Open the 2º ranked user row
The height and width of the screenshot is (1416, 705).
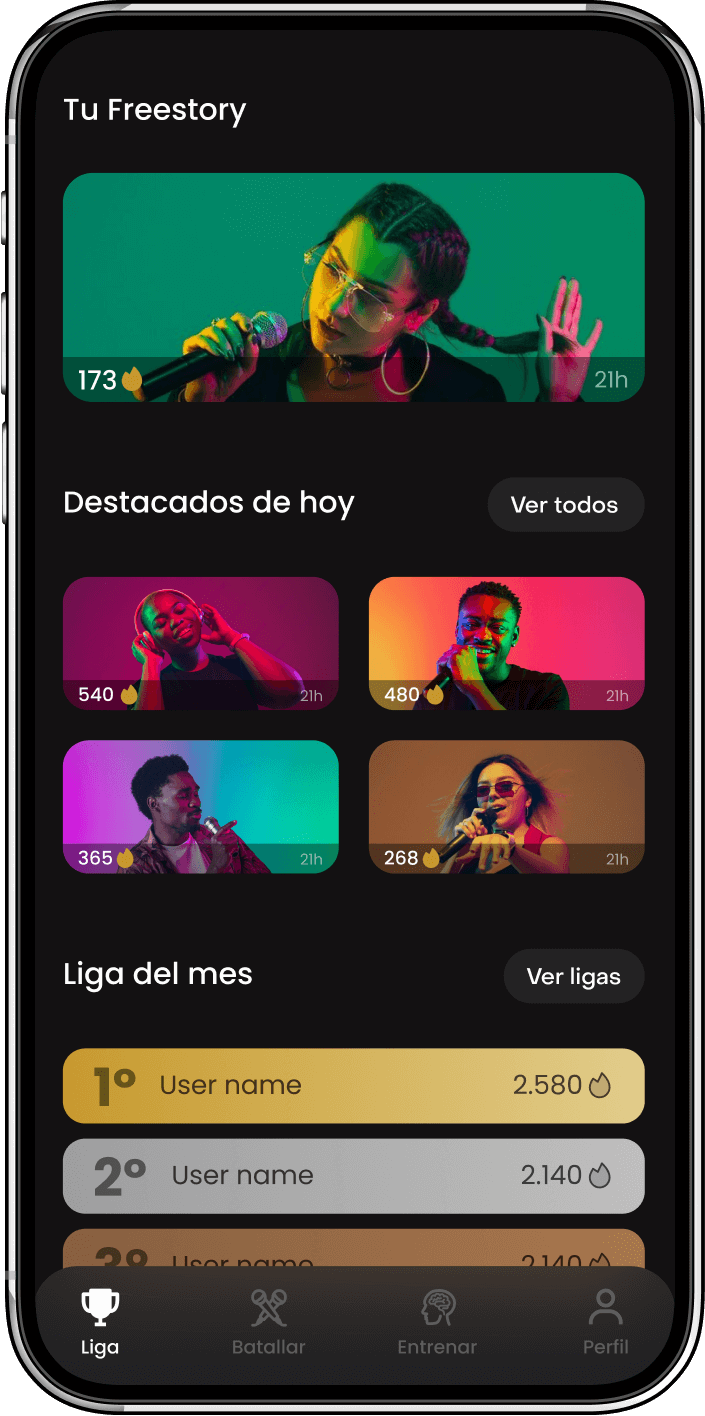pos(353,1175)
